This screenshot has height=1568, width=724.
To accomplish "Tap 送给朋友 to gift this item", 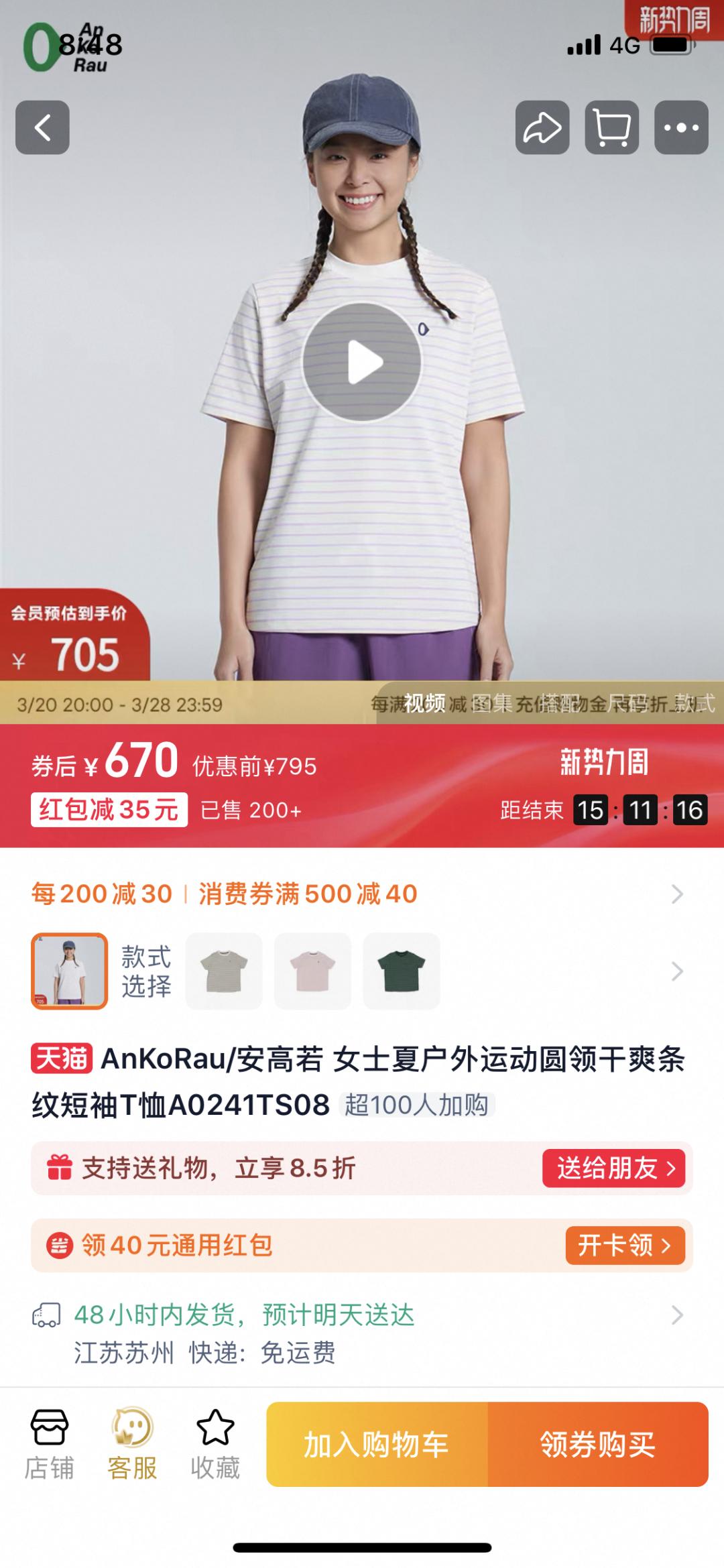I will [x=613, y=1168].
